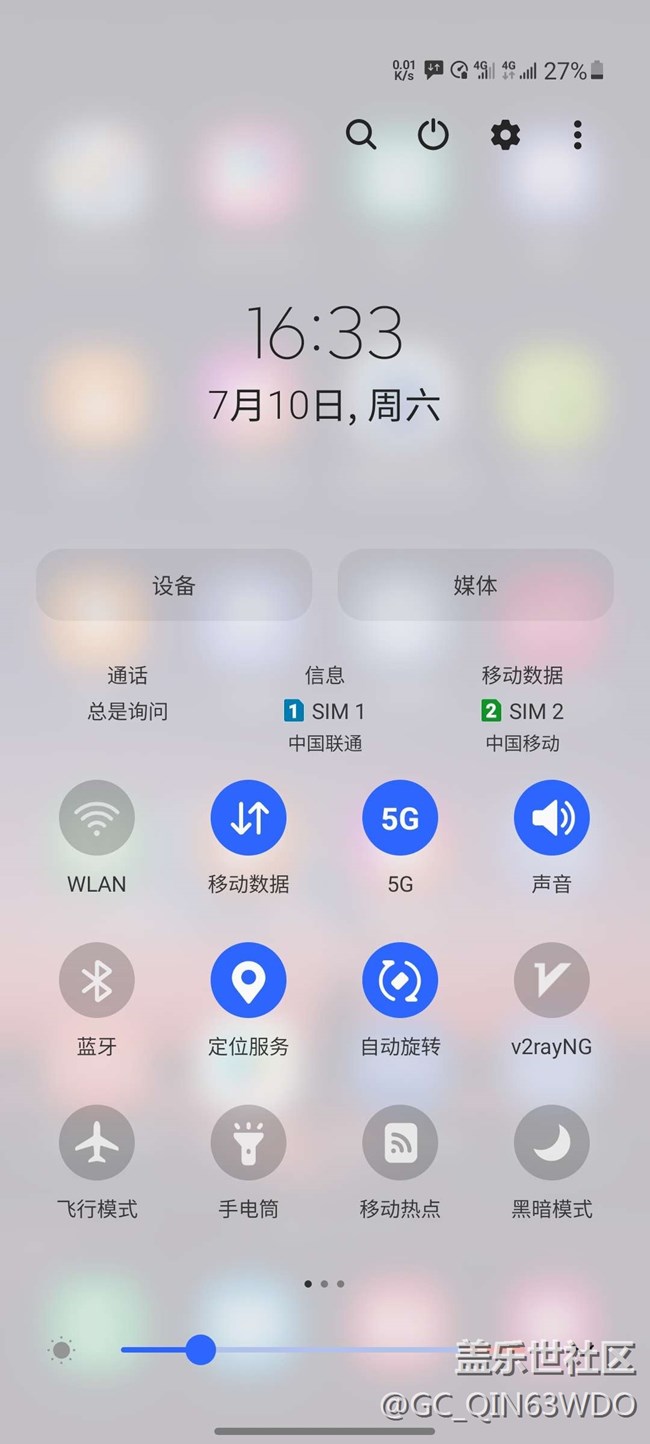650x1444 pixels.
Task: Open the power menu icon
Action: tap(433, 134)
